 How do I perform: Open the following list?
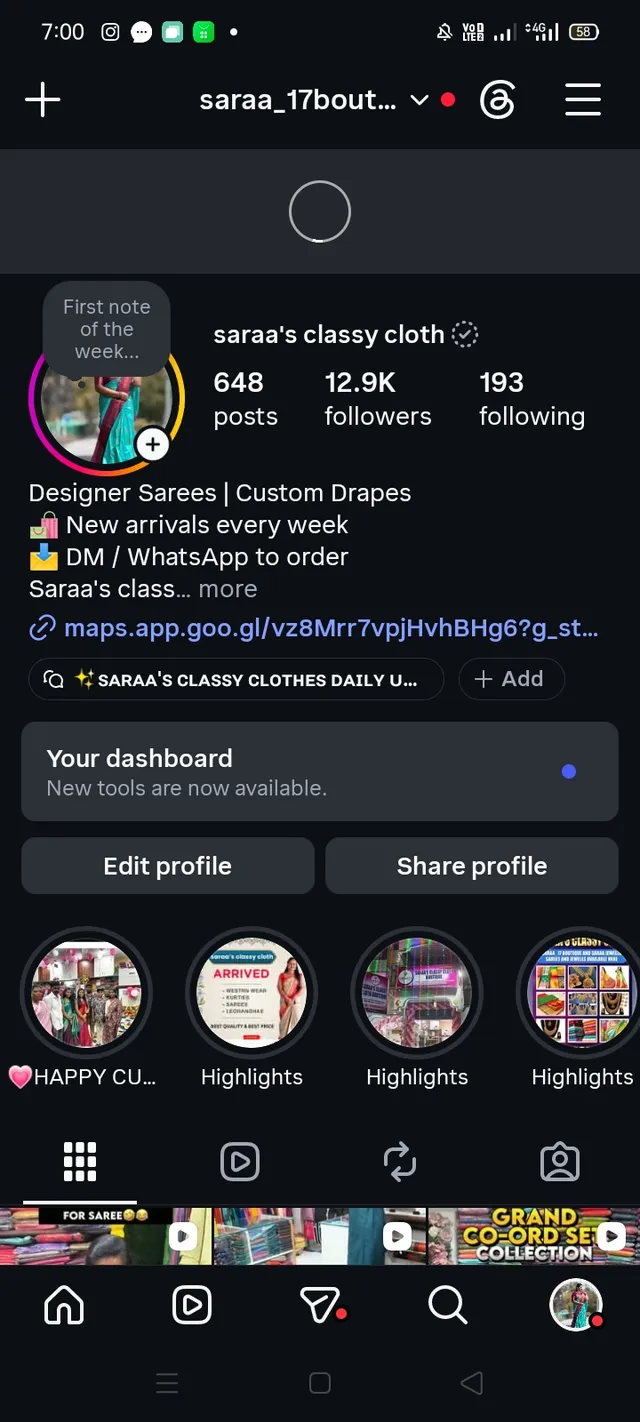point(532,399)
